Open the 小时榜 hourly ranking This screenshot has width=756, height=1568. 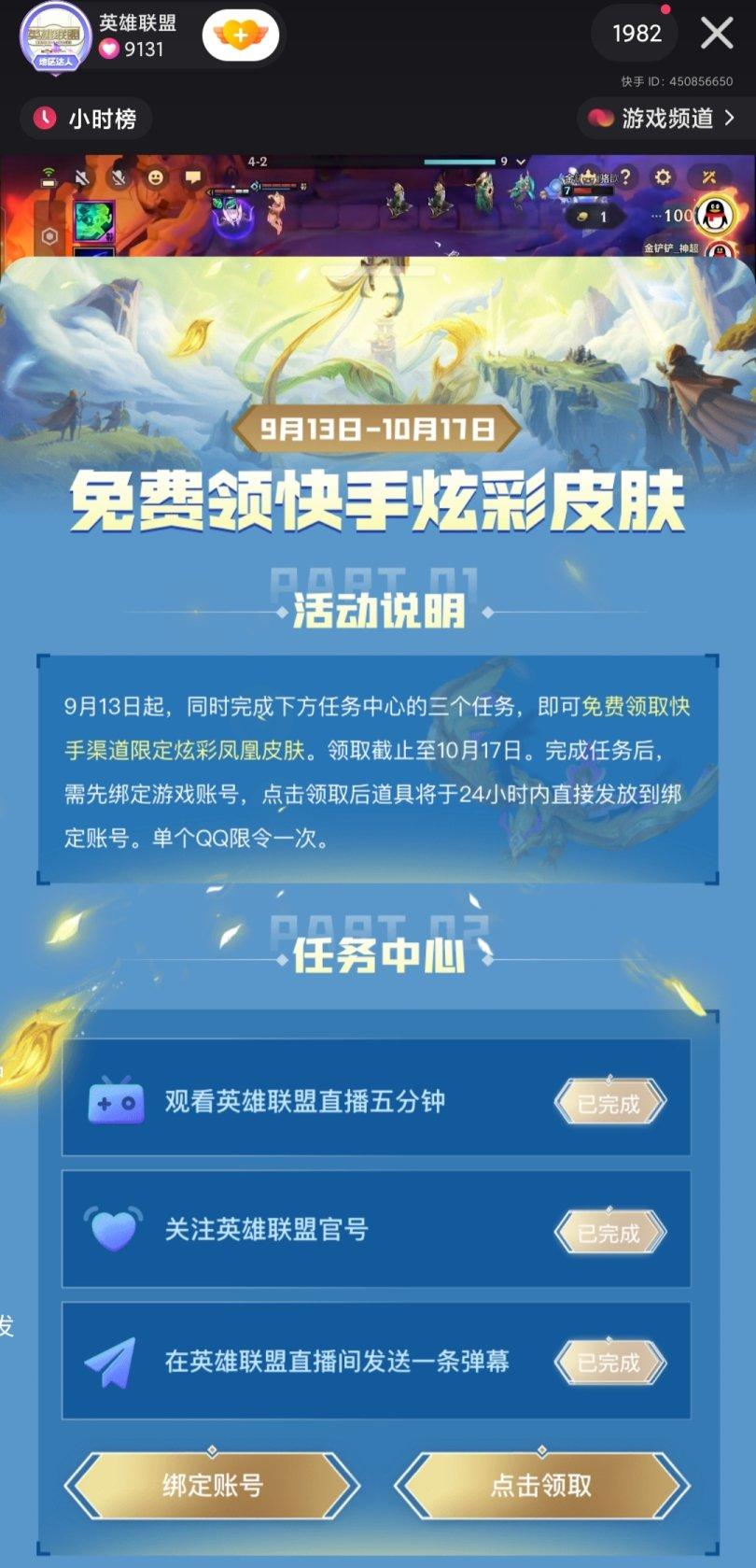point(86,119)
